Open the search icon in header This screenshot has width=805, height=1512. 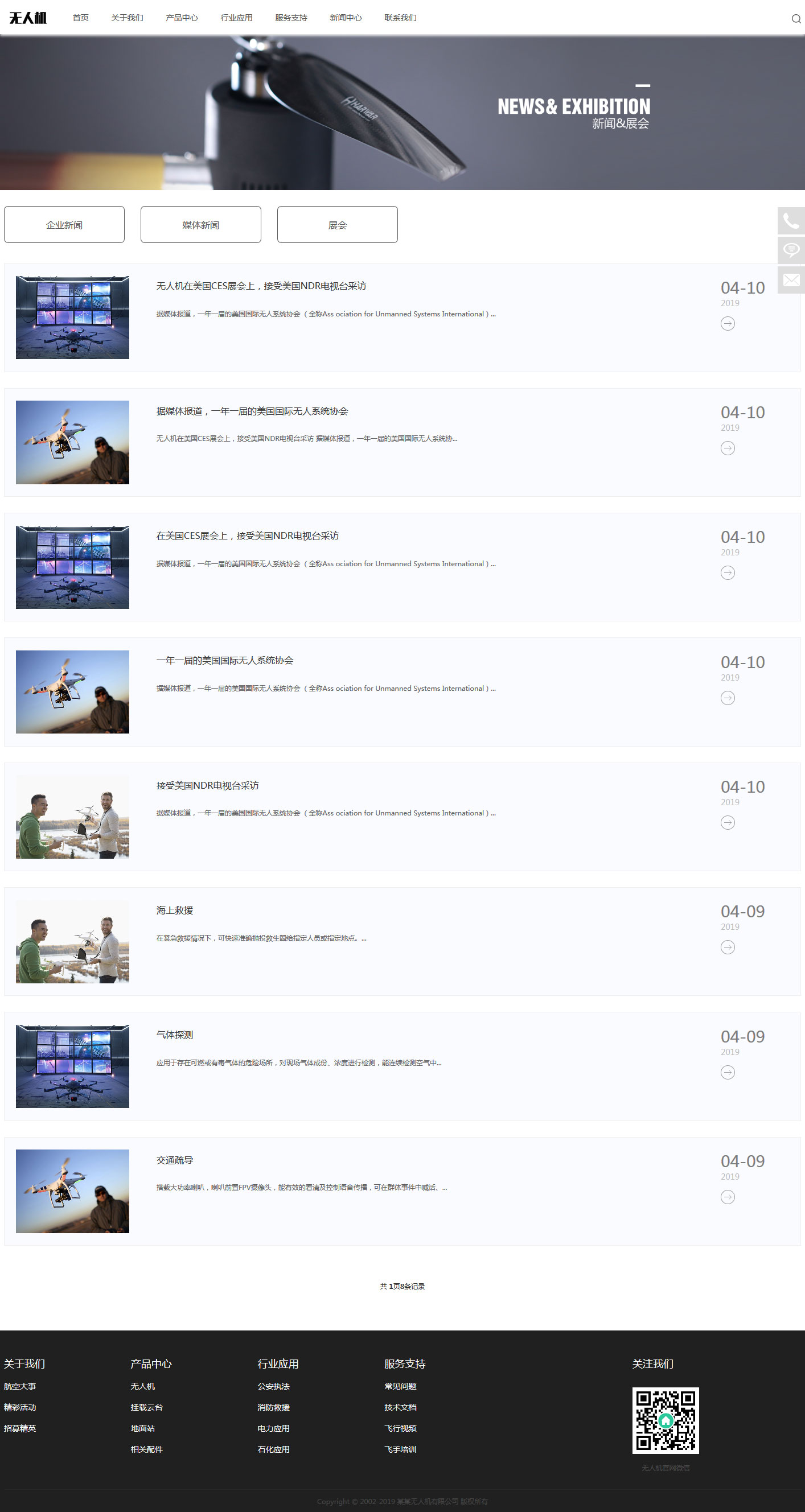(x=795, y=19)
